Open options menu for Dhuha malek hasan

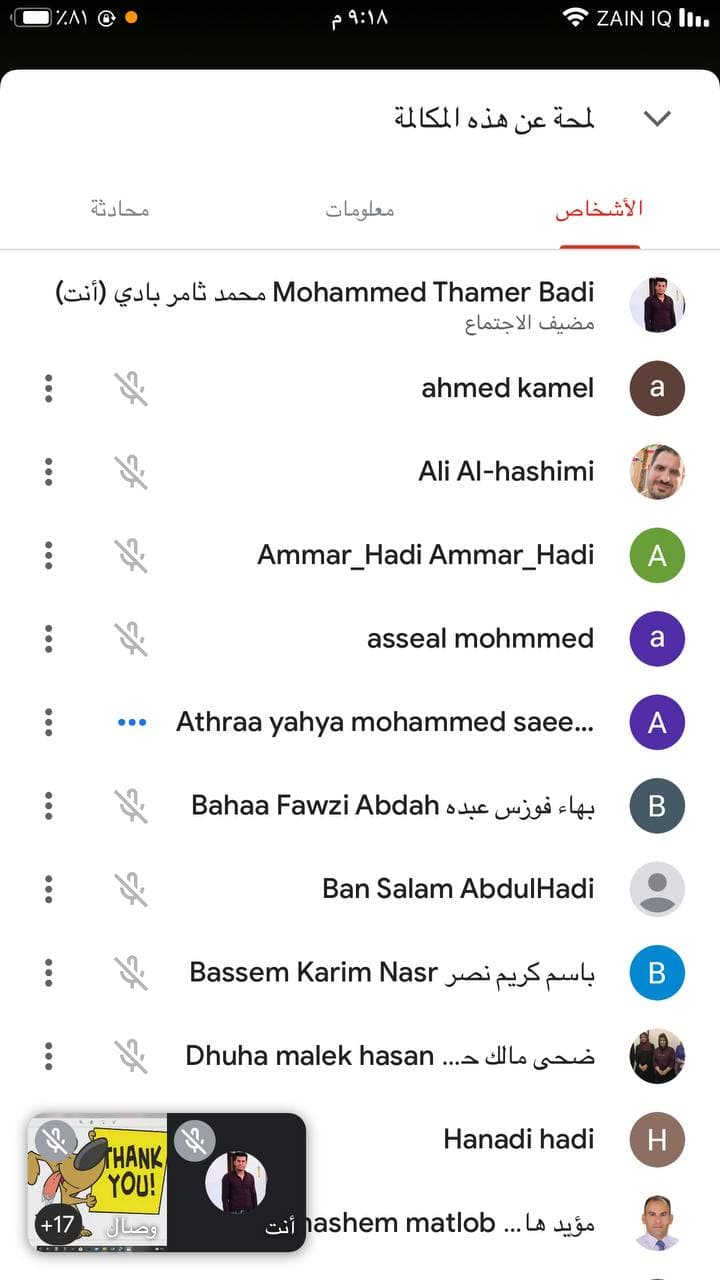[x=48, y=1055]
